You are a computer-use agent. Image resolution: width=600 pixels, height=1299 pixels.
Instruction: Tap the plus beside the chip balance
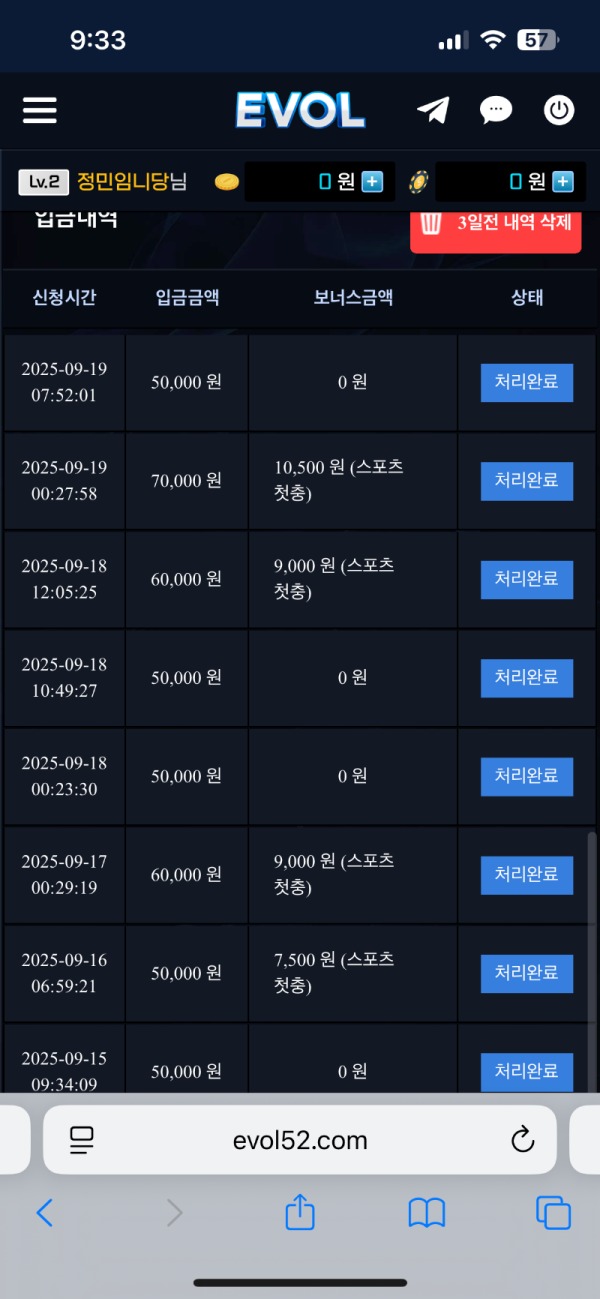[x=563, y=182]
